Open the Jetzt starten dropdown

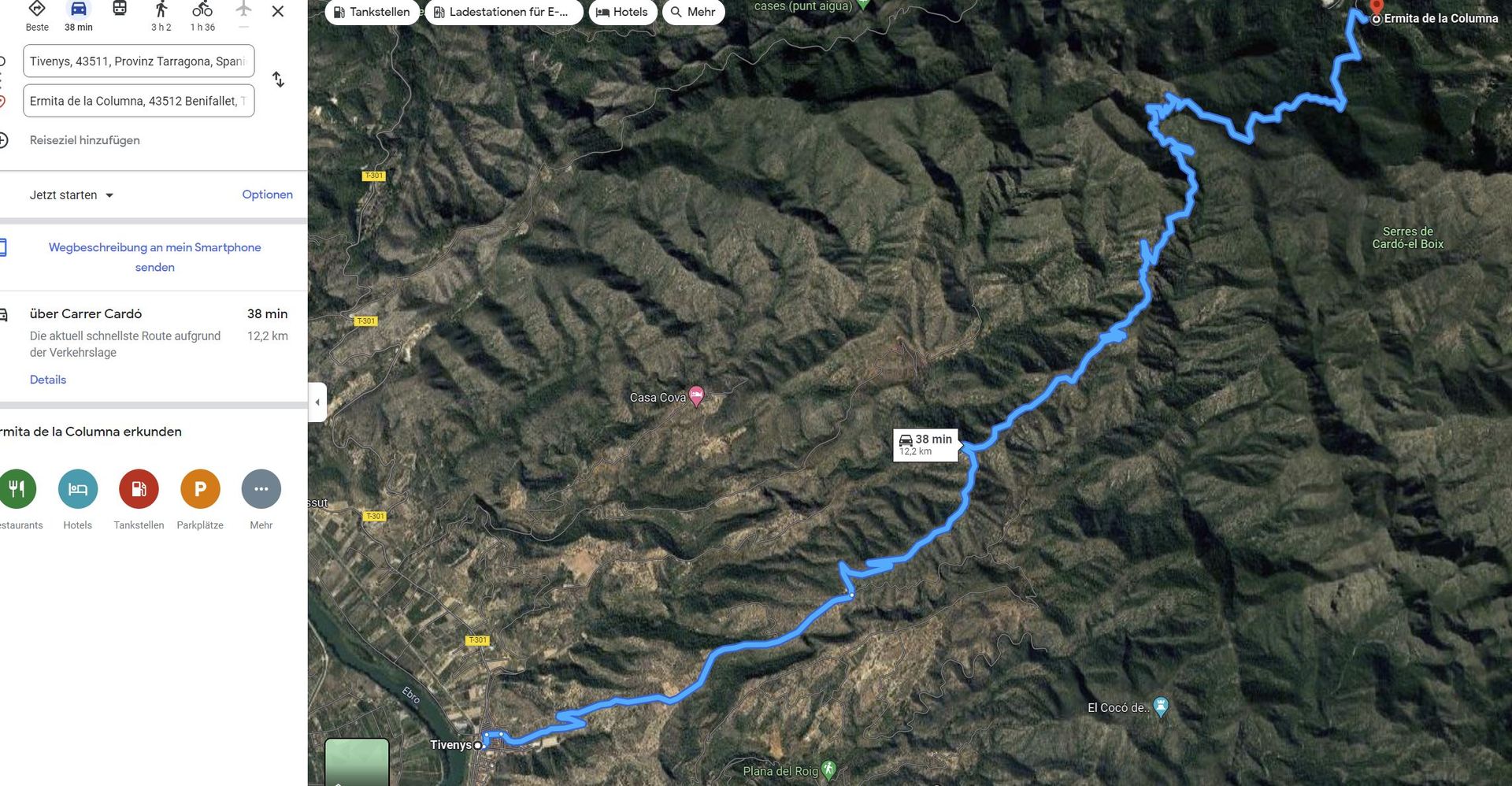[72, 195]
